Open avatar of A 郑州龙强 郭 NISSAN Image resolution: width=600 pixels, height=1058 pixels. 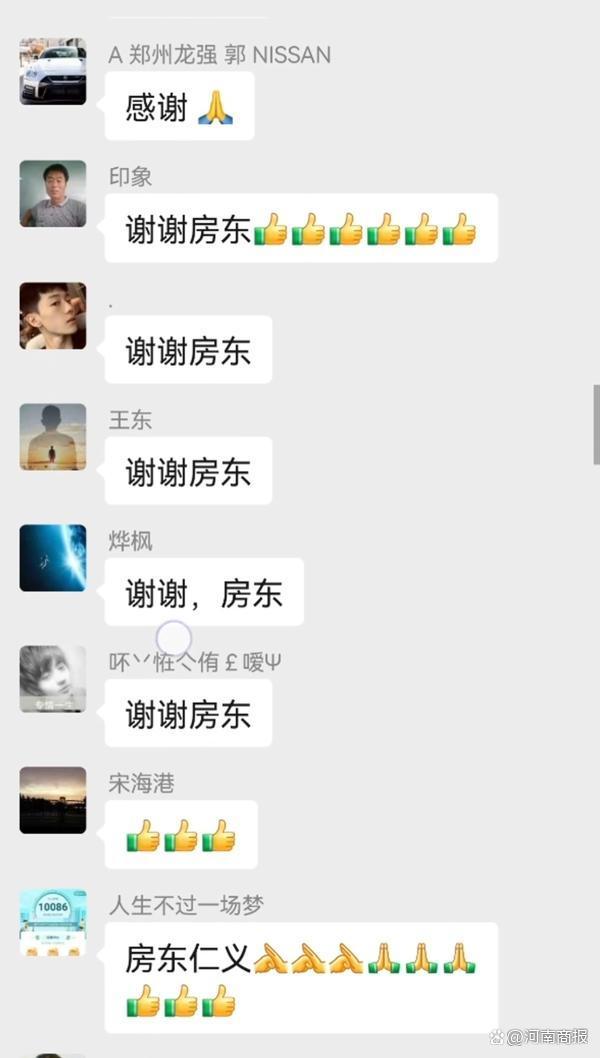pos(53,71)
